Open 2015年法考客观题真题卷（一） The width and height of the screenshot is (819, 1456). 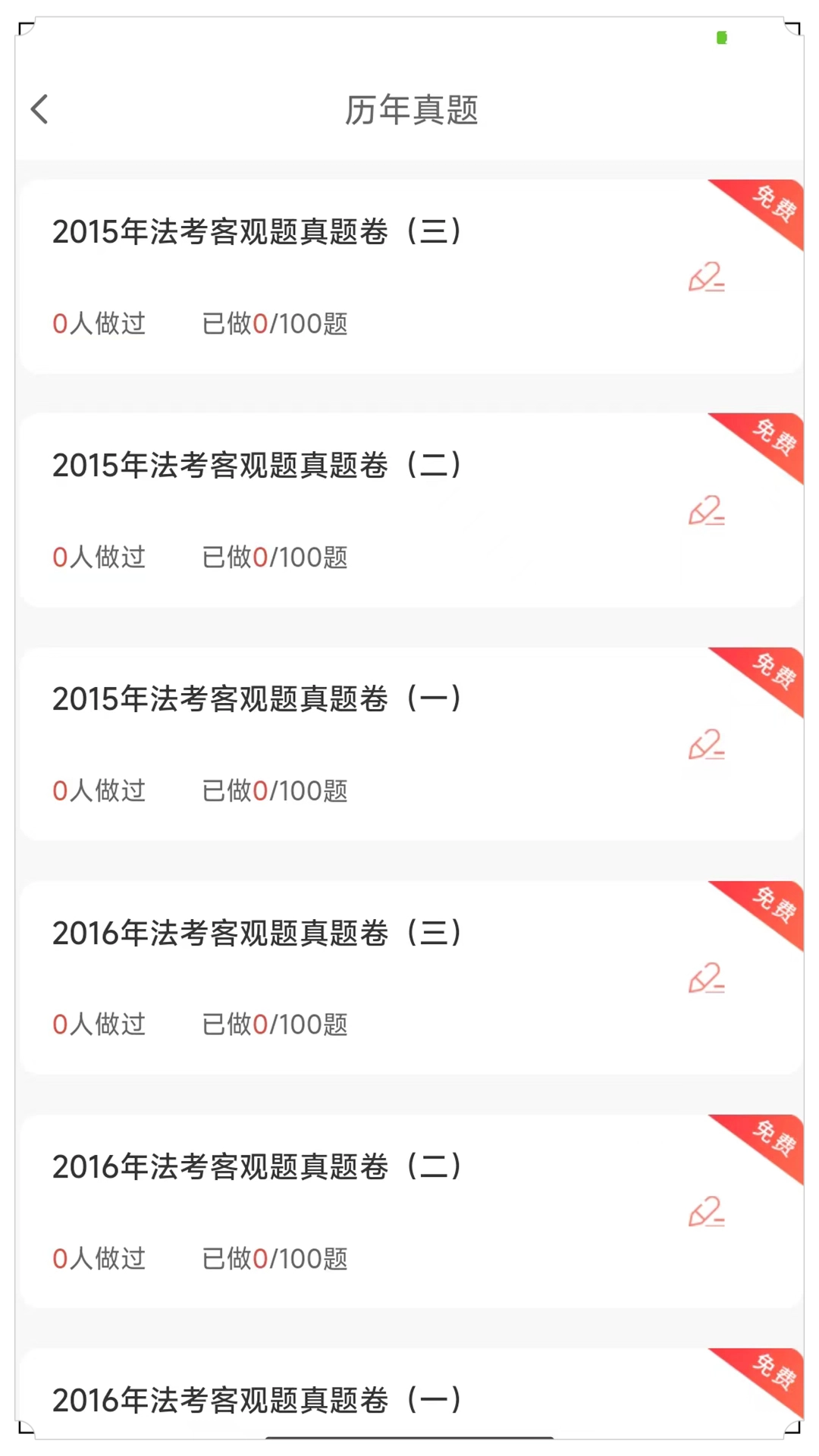click(x=256, y=698)
